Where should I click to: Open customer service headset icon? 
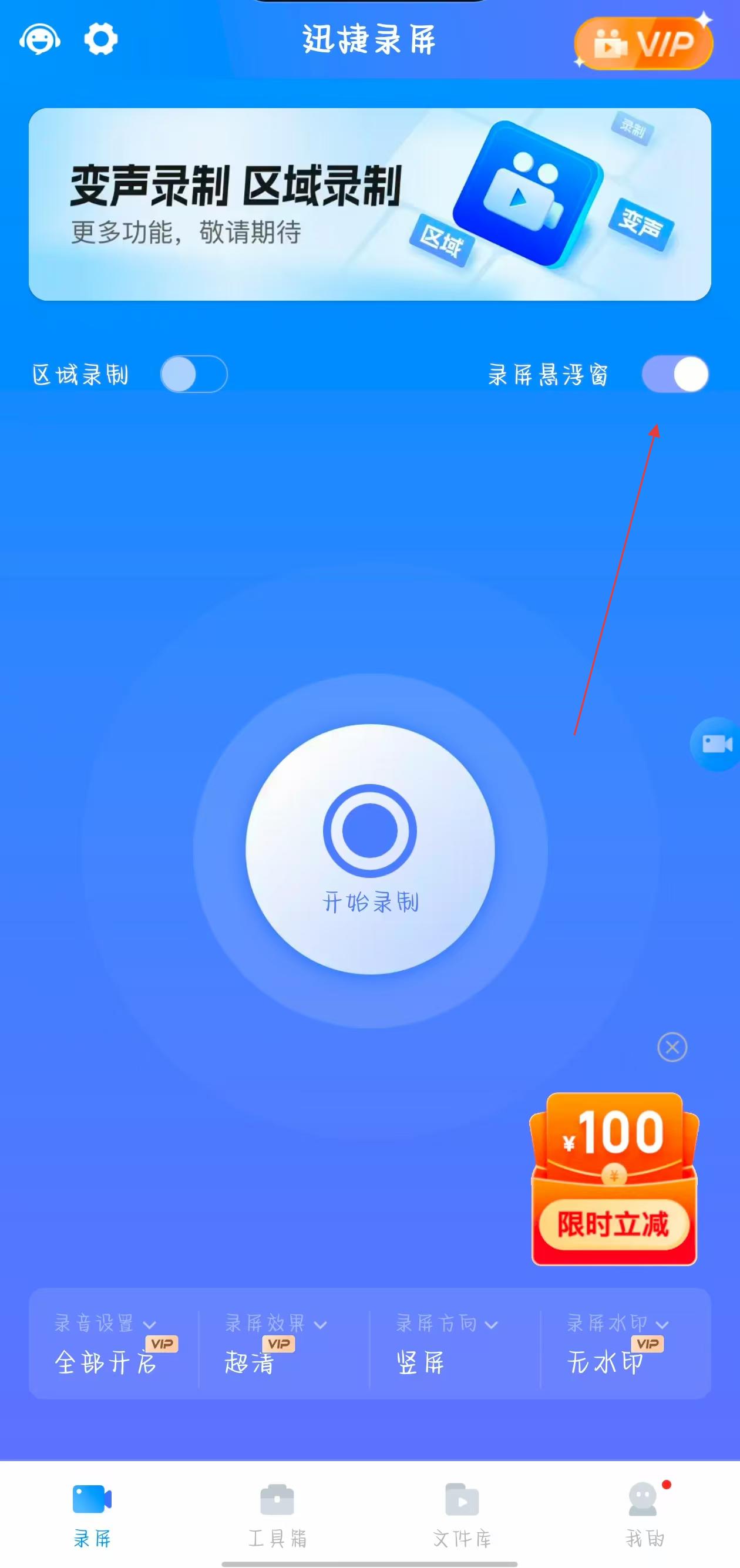point(39,39)
